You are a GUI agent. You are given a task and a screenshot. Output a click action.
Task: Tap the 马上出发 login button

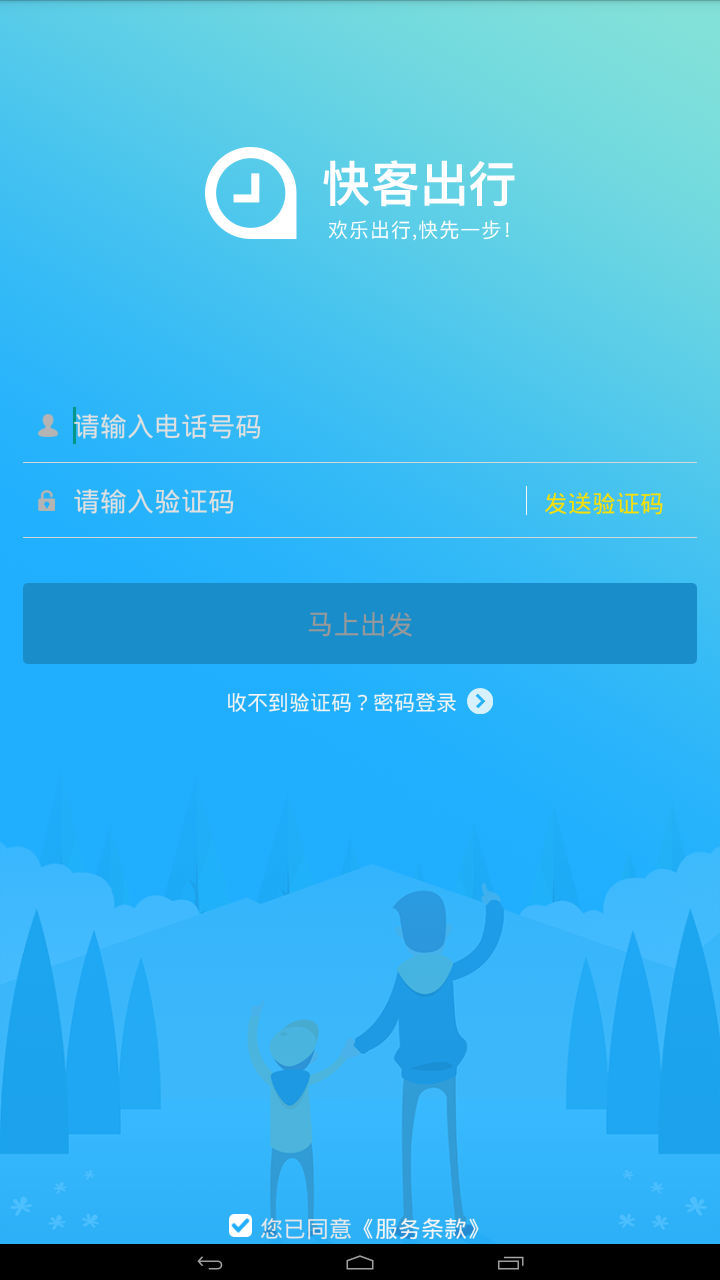click(x=360, y=624)
